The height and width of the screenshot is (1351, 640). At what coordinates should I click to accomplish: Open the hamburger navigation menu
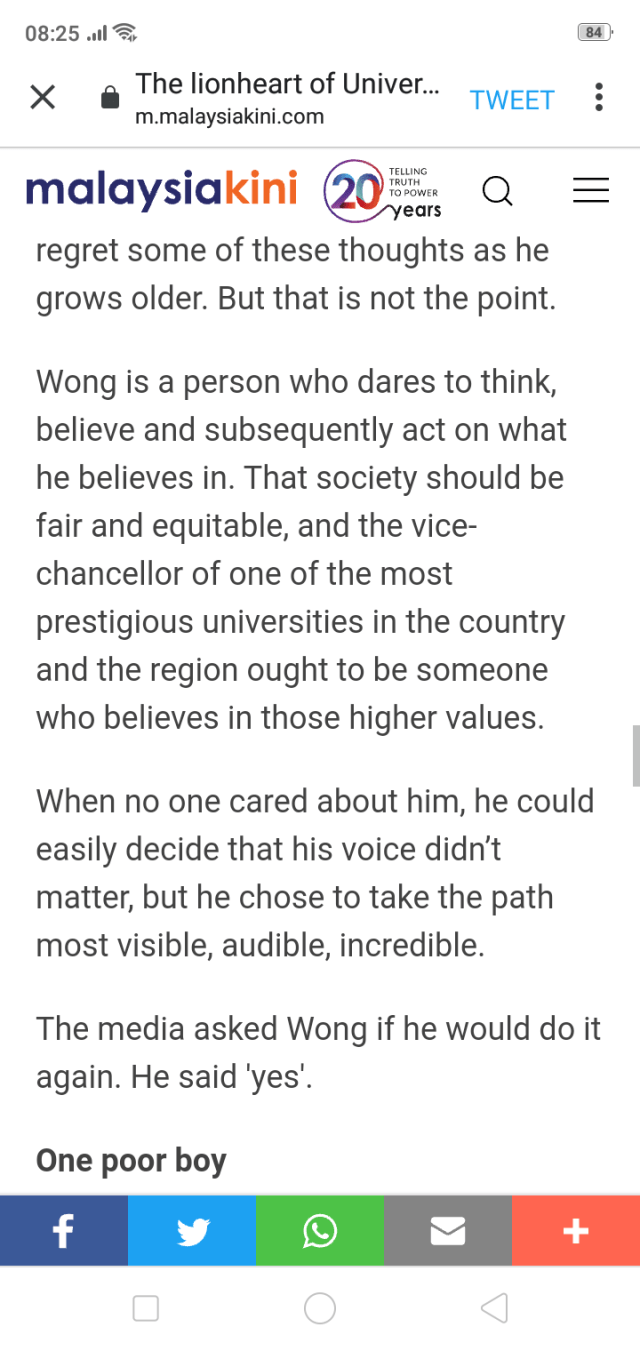click(x=590, y=190)
